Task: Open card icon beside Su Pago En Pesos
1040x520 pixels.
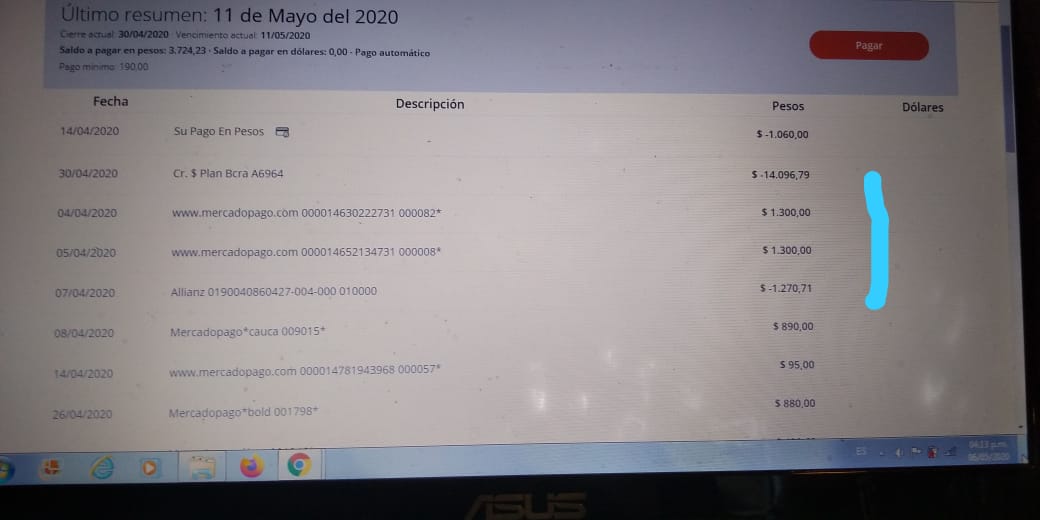Action: 282,132
